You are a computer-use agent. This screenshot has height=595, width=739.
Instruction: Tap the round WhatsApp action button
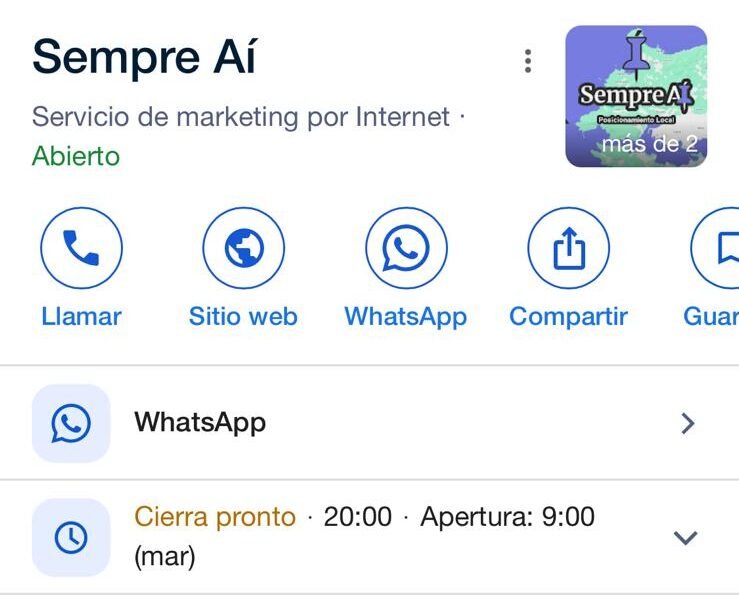pos(406,248)
